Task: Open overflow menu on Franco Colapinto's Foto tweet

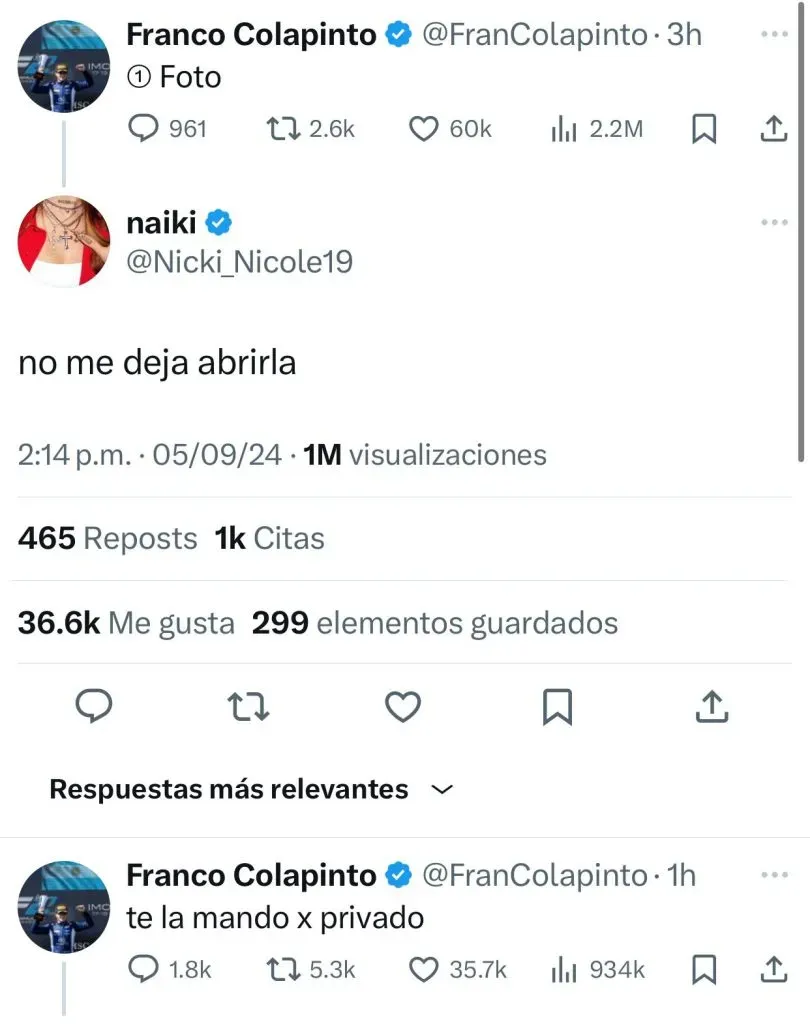Action: [x=773, y=34]
